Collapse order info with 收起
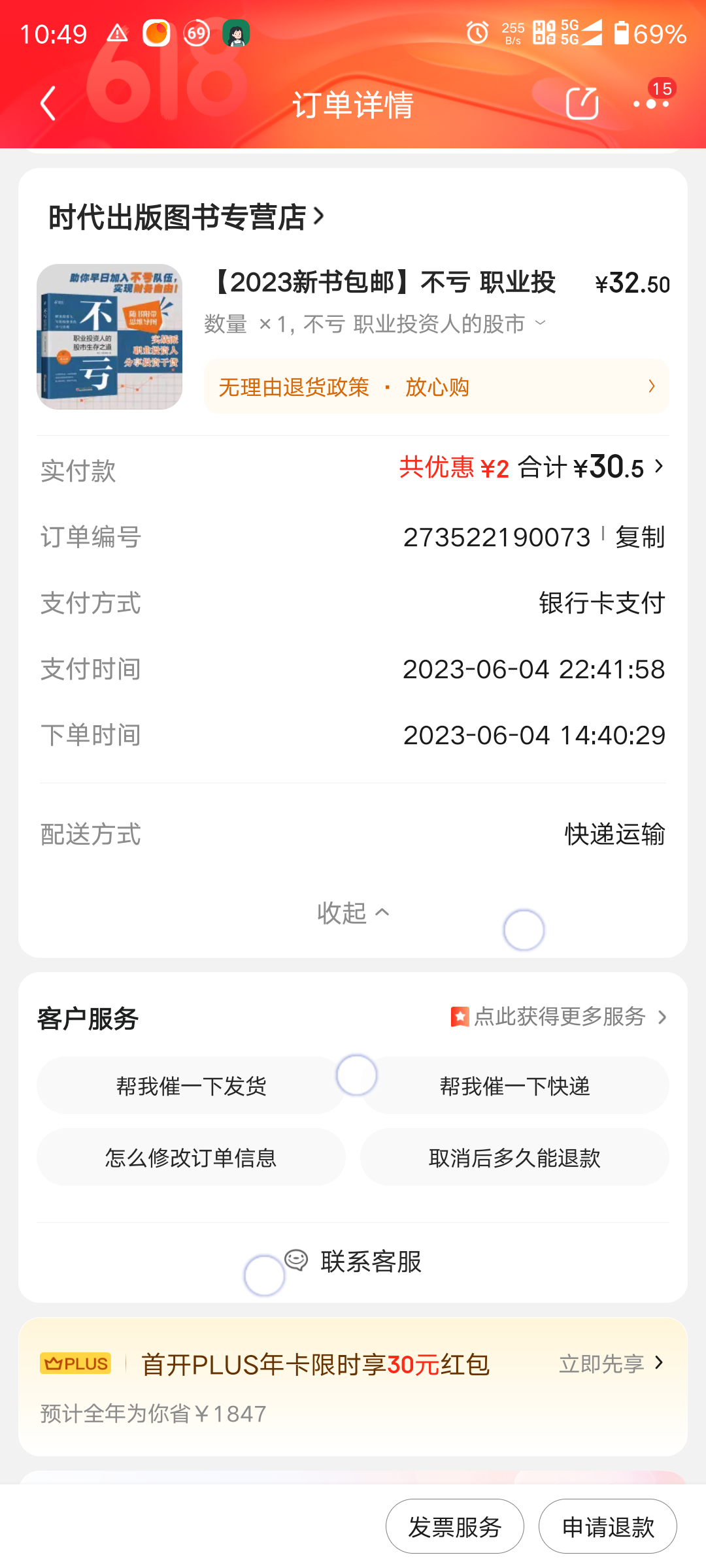Viewport: 706px width, 1568px height. (x=353, y=913)
